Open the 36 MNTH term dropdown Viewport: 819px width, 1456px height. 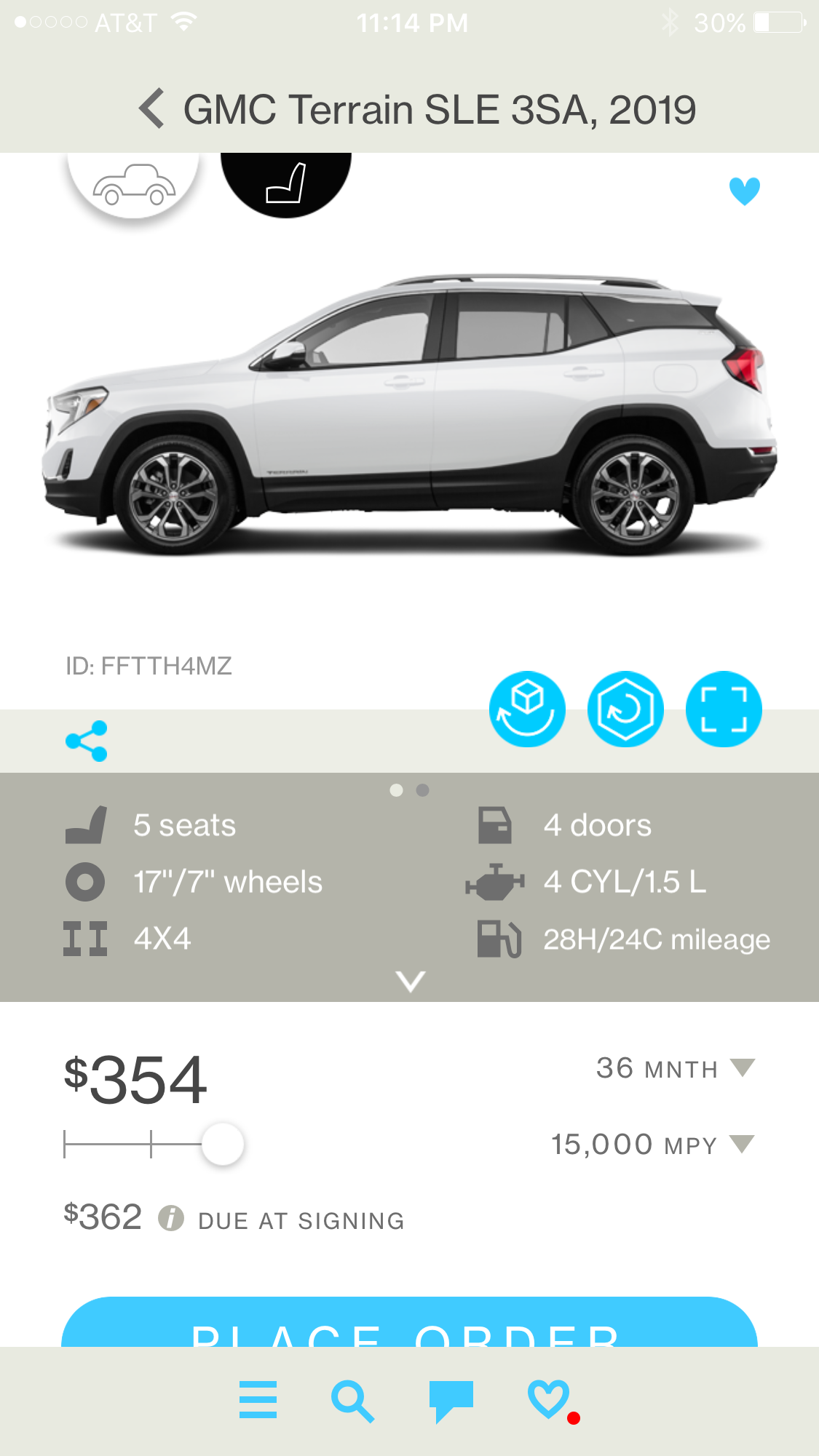(x=675, y=1068)
